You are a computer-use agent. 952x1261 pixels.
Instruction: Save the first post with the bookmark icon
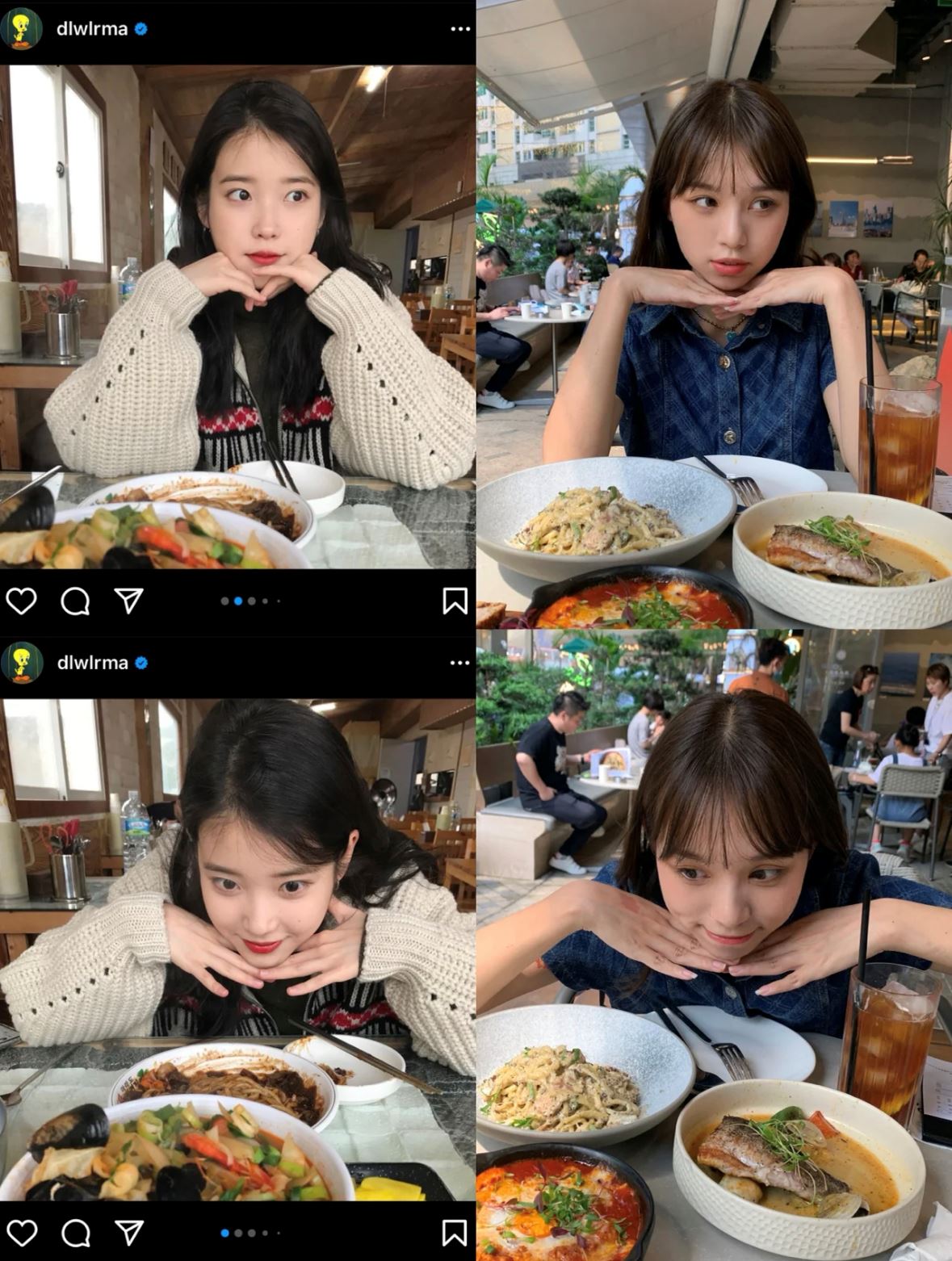[455, 599]
